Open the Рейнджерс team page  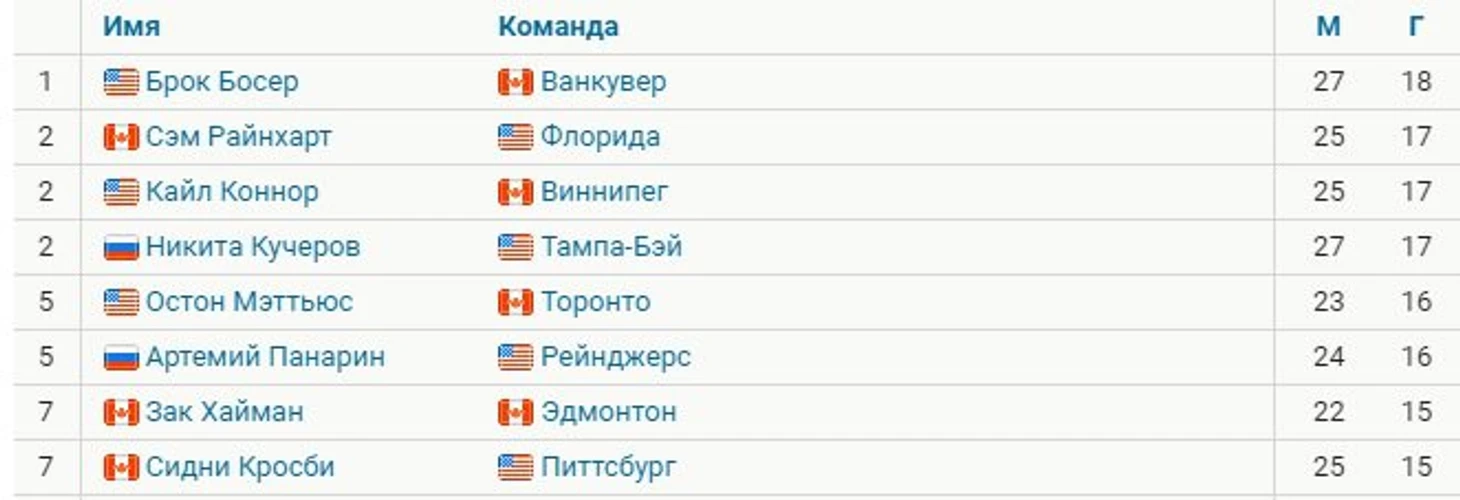(615, 357)
